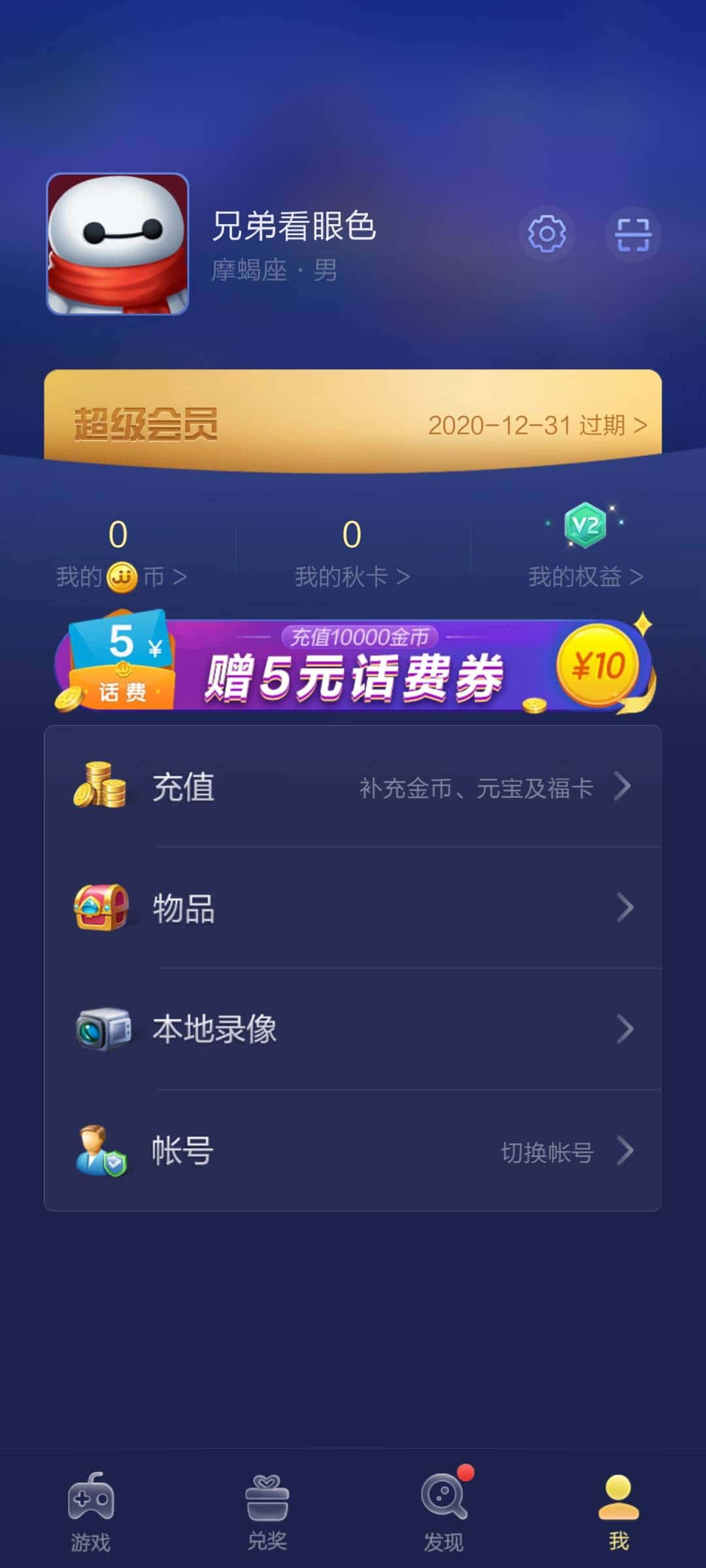The height and width of the screenshot is (1568, 706).
Task: Open 充值 to 补充金币、元宝及福卡
Action: [353, 787]
